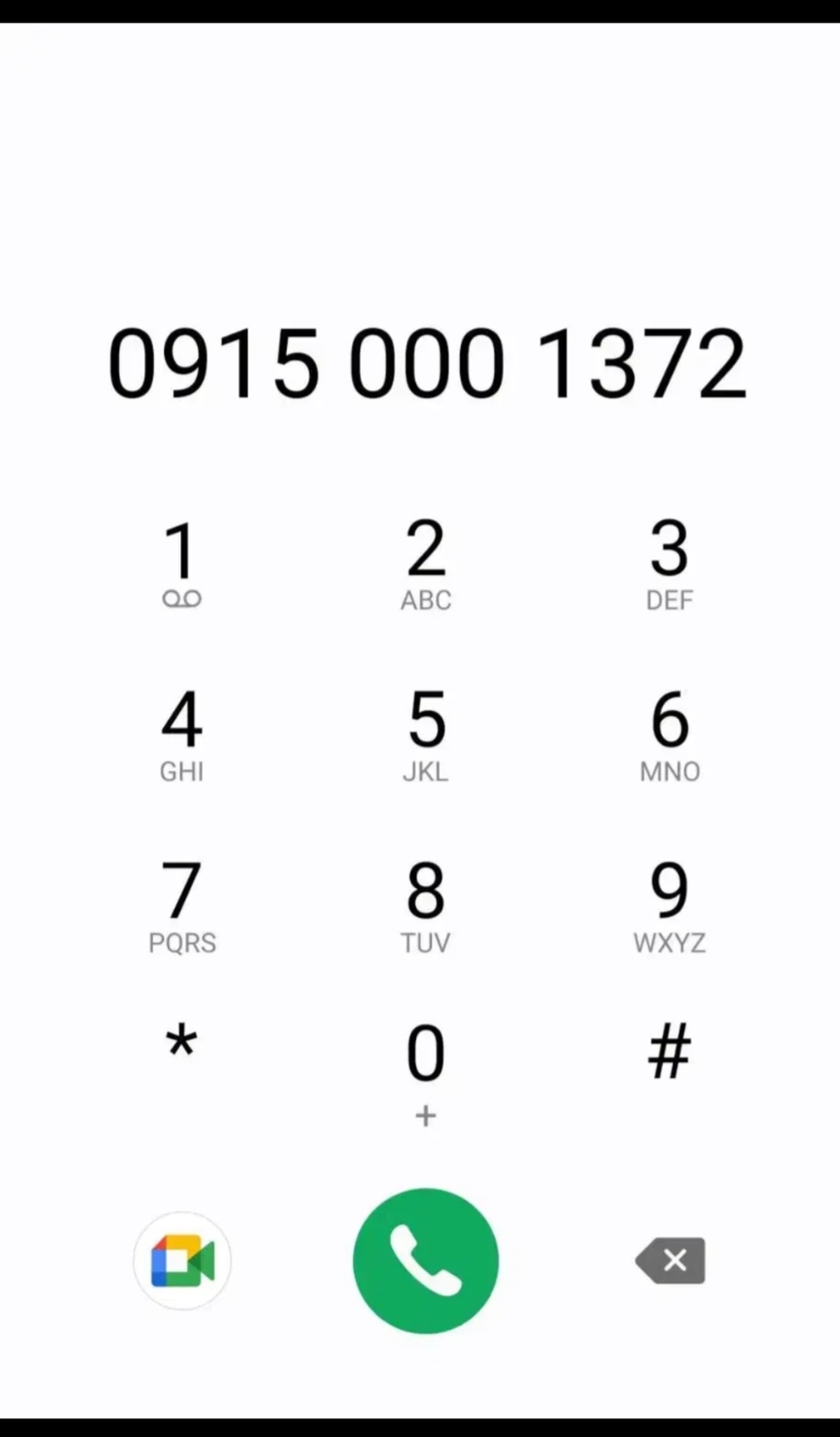
Task: Tap the 4 GHI key
Action: pos(182,735)
